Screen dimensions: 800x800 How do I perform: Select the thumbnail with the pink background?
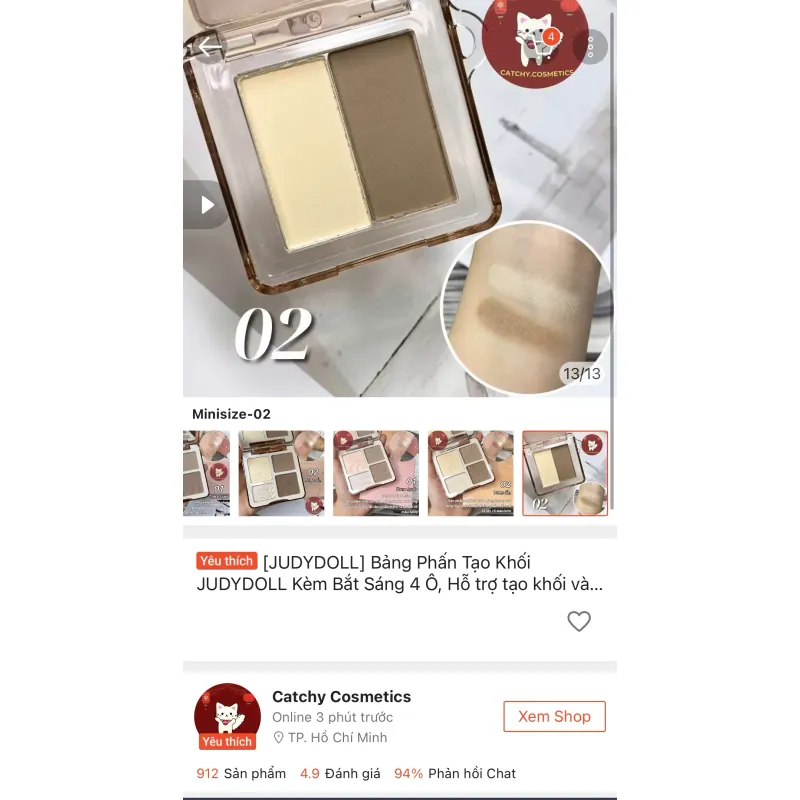[x=376, y=473]
